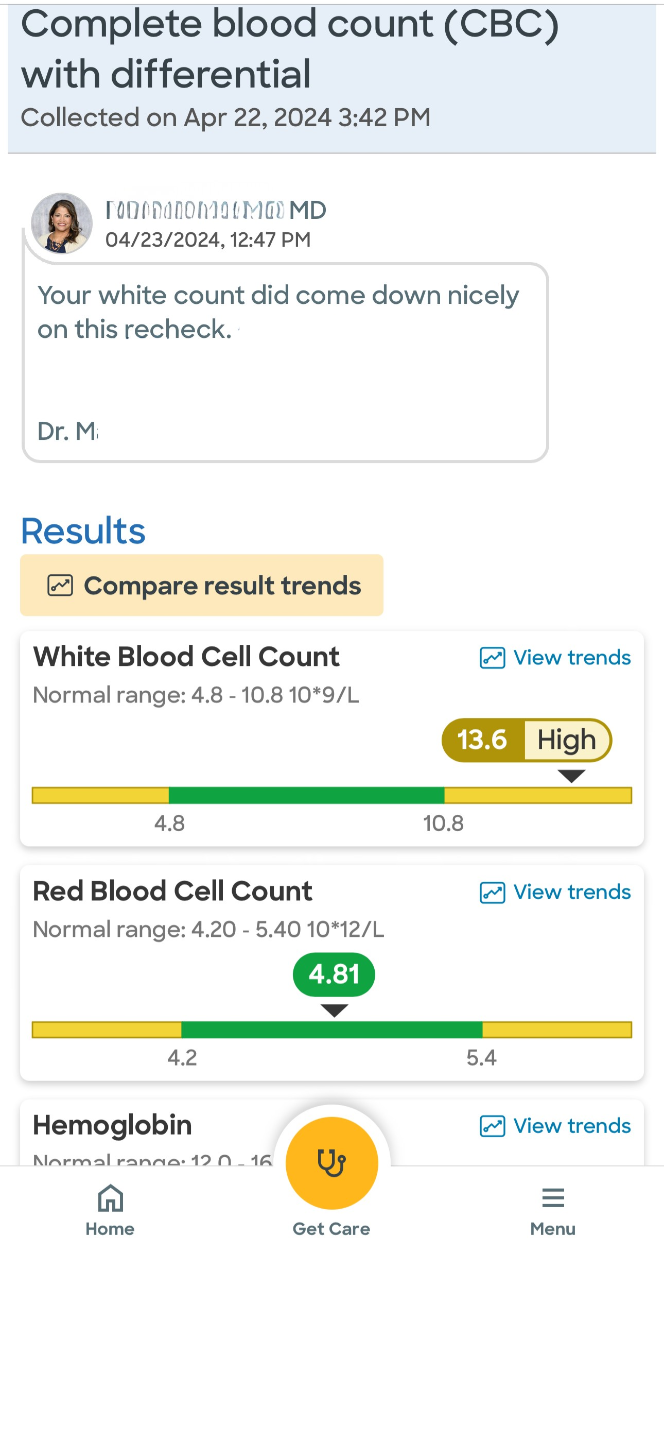664x1440 pixels.
Task: View trends for Red Blood Cell Count
Action: click(556, 892)
